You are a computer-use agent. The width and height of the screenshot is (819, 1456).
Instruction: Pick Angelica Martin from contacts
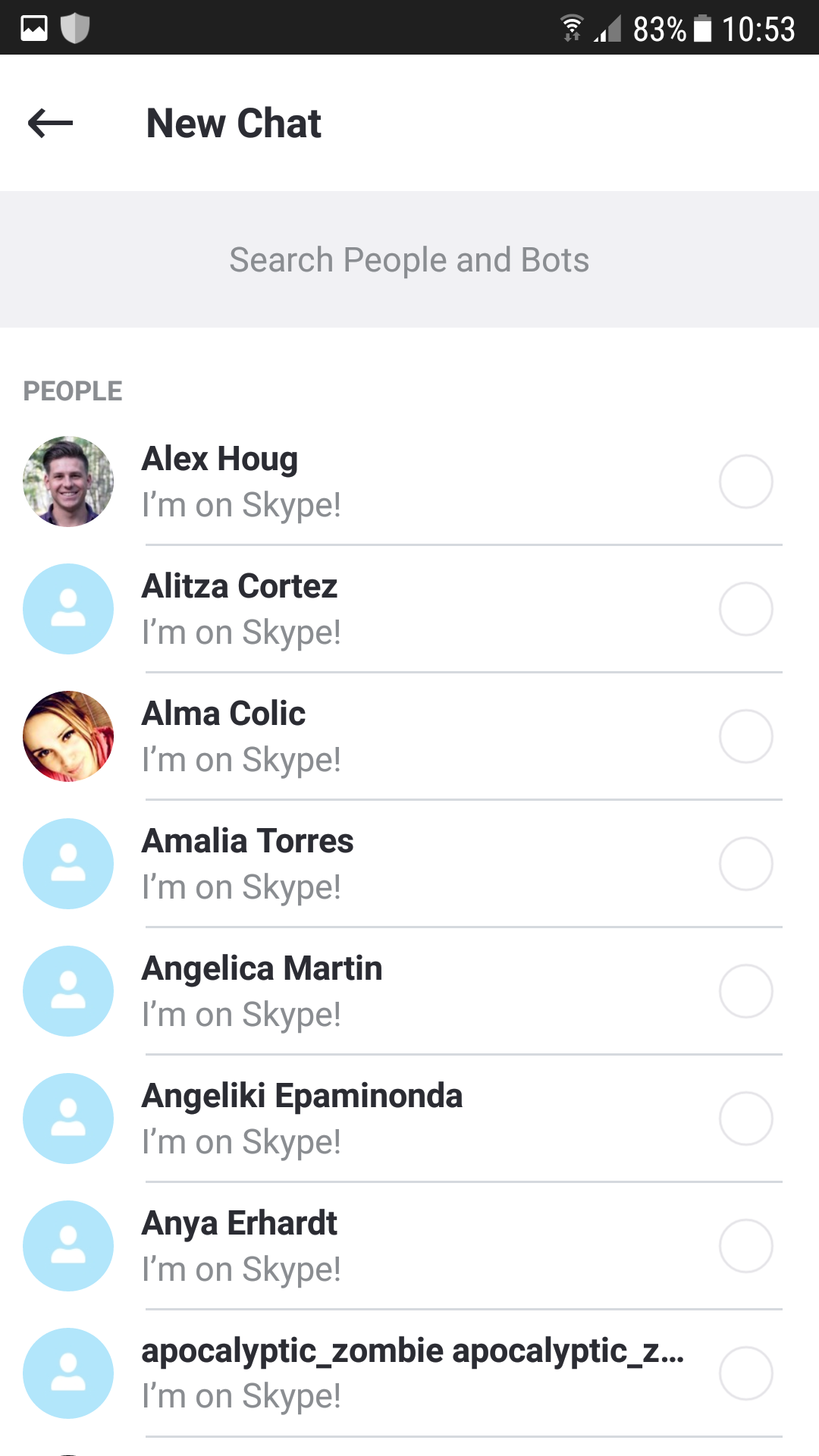coord(745,991)
